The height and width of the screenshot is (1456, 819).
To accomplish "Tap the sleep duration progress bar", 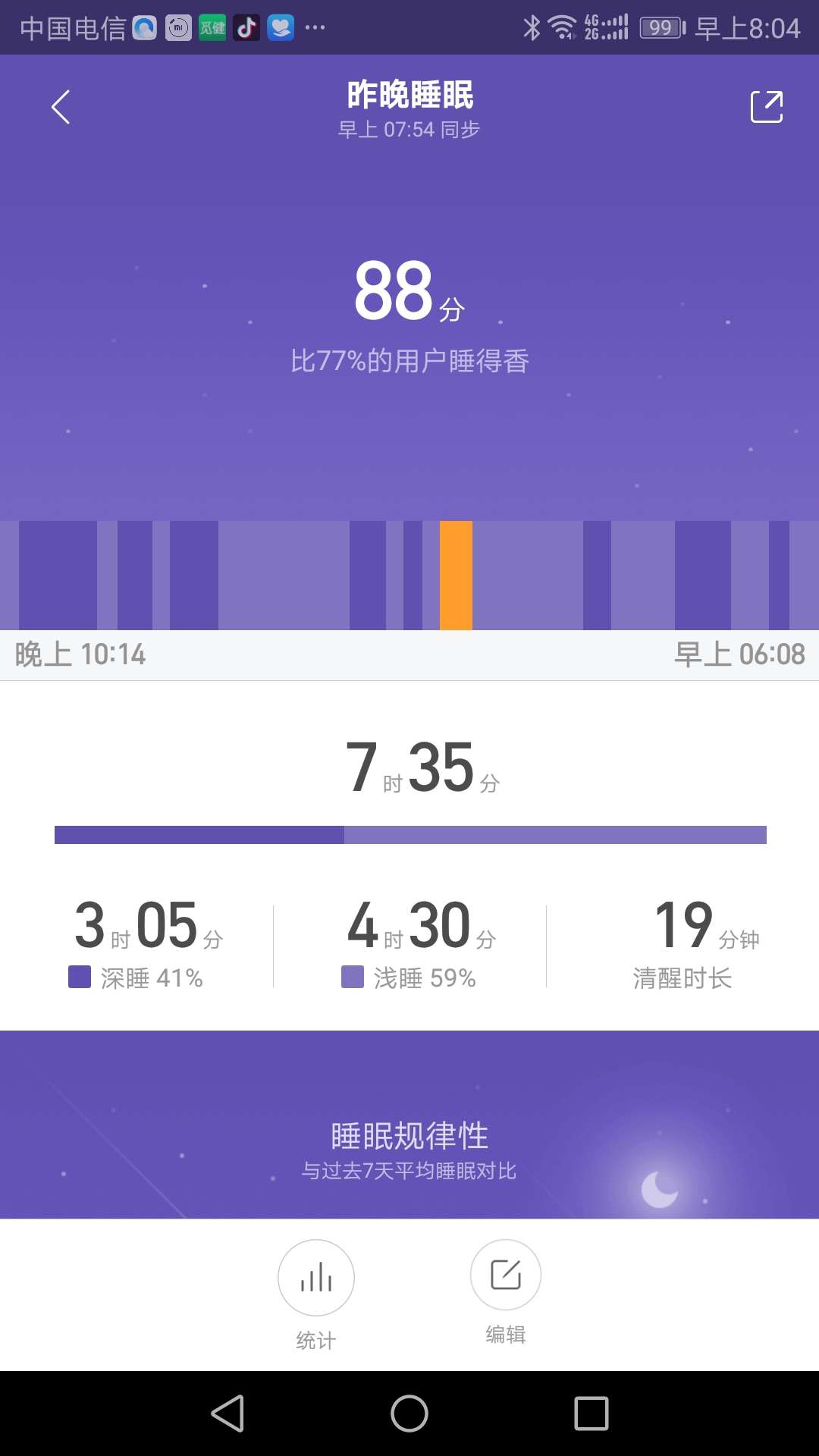I will (x=409, y=836).
